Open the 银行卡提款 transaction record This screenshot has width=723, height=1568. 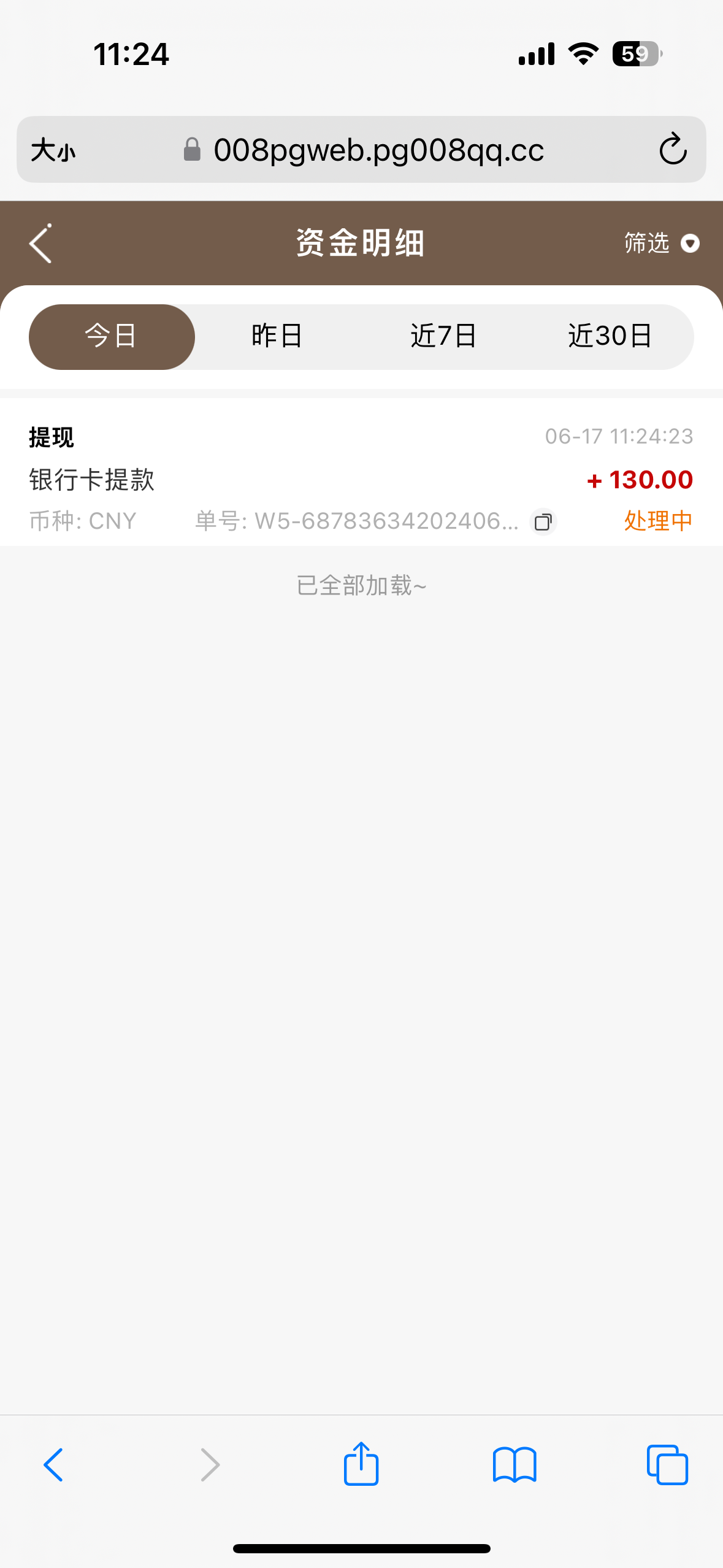(361, 478)
